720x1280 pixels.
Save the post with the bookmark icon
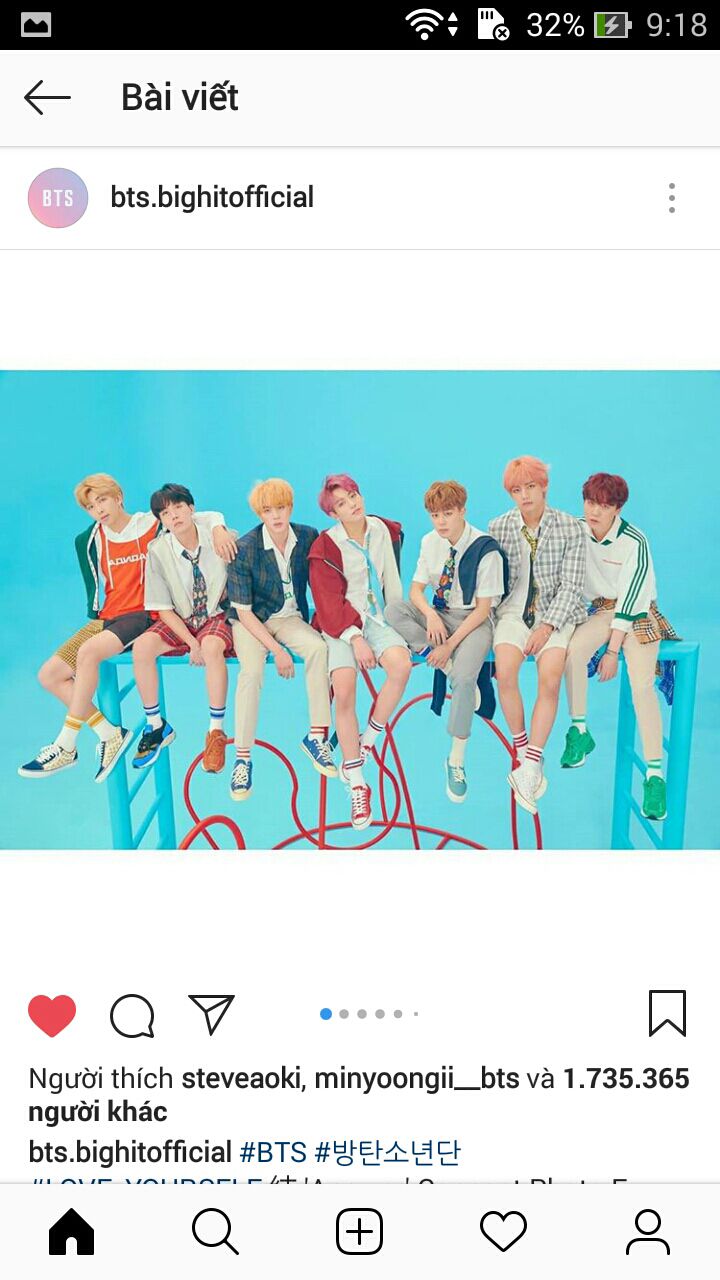(667, 1014)
